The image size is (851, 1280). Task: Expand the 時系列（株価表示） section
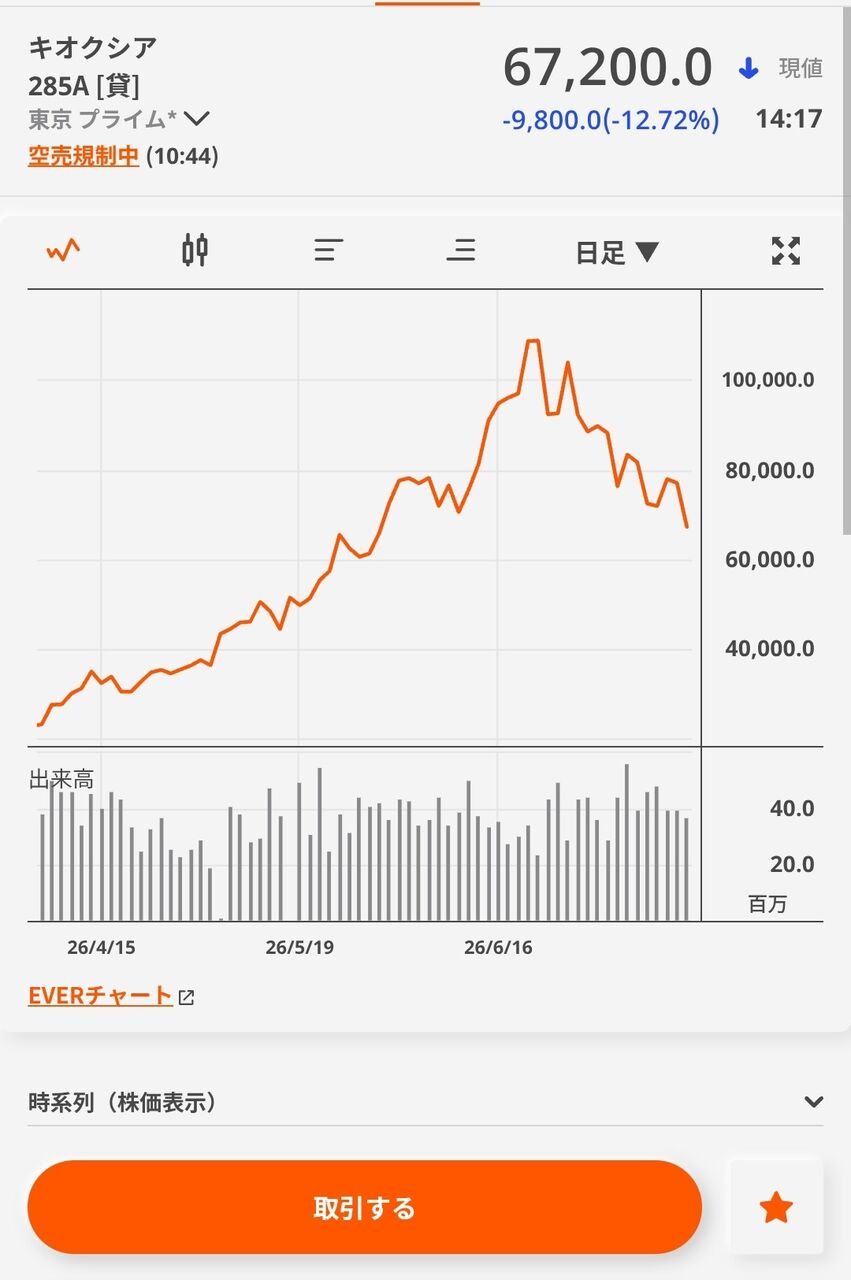pos(425,1102)
